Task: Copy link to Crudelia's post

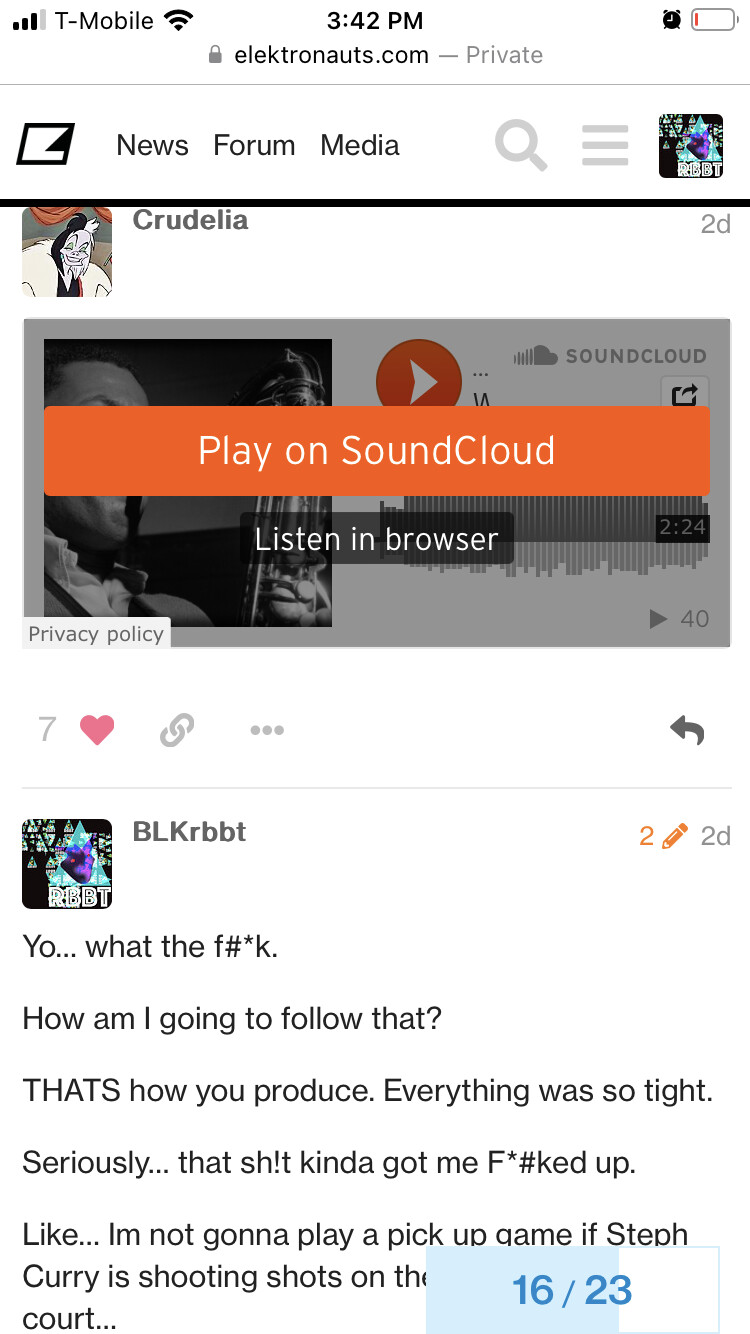Action: [x=176, y=730]
